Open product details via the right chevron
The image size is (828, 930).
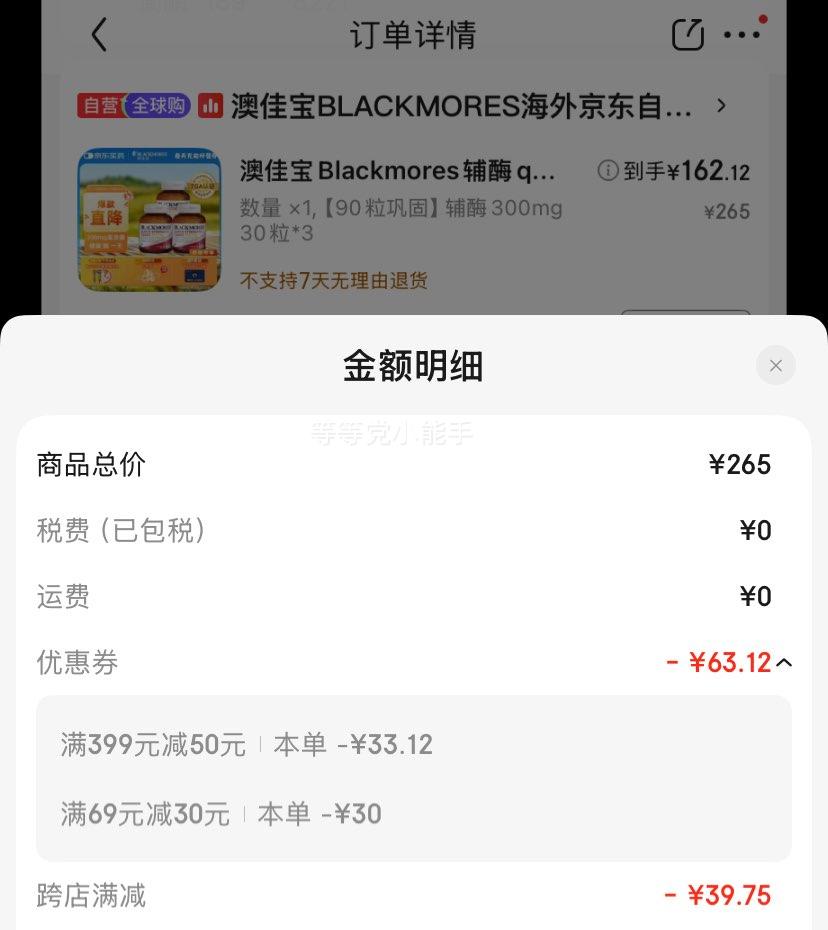pyautogui.click(x=722, y=105)
